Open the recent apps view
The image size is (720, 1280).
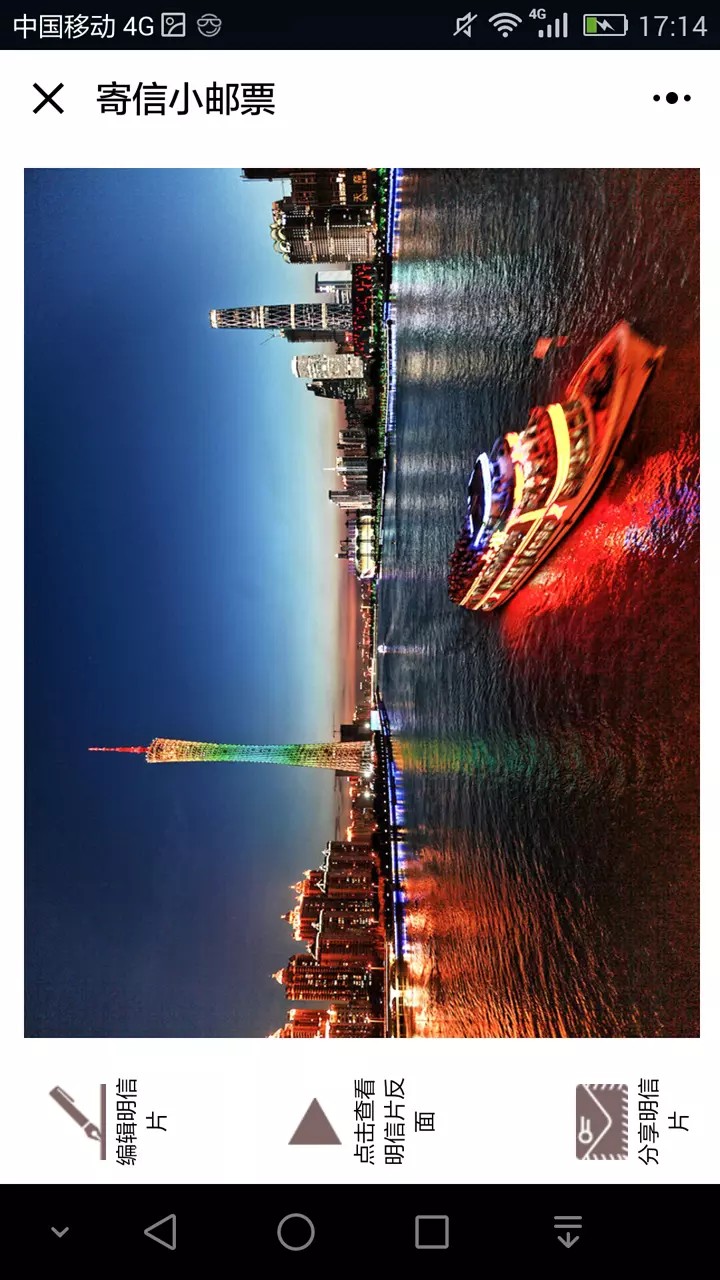[432, 1232]
